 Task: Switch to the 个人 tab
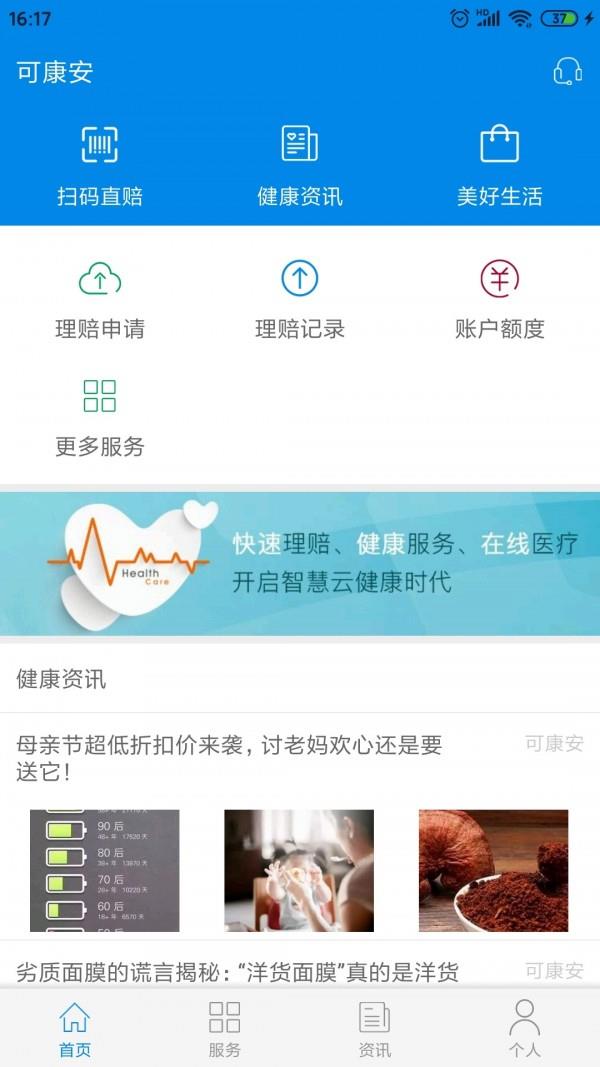click(x=524, y=1028)
